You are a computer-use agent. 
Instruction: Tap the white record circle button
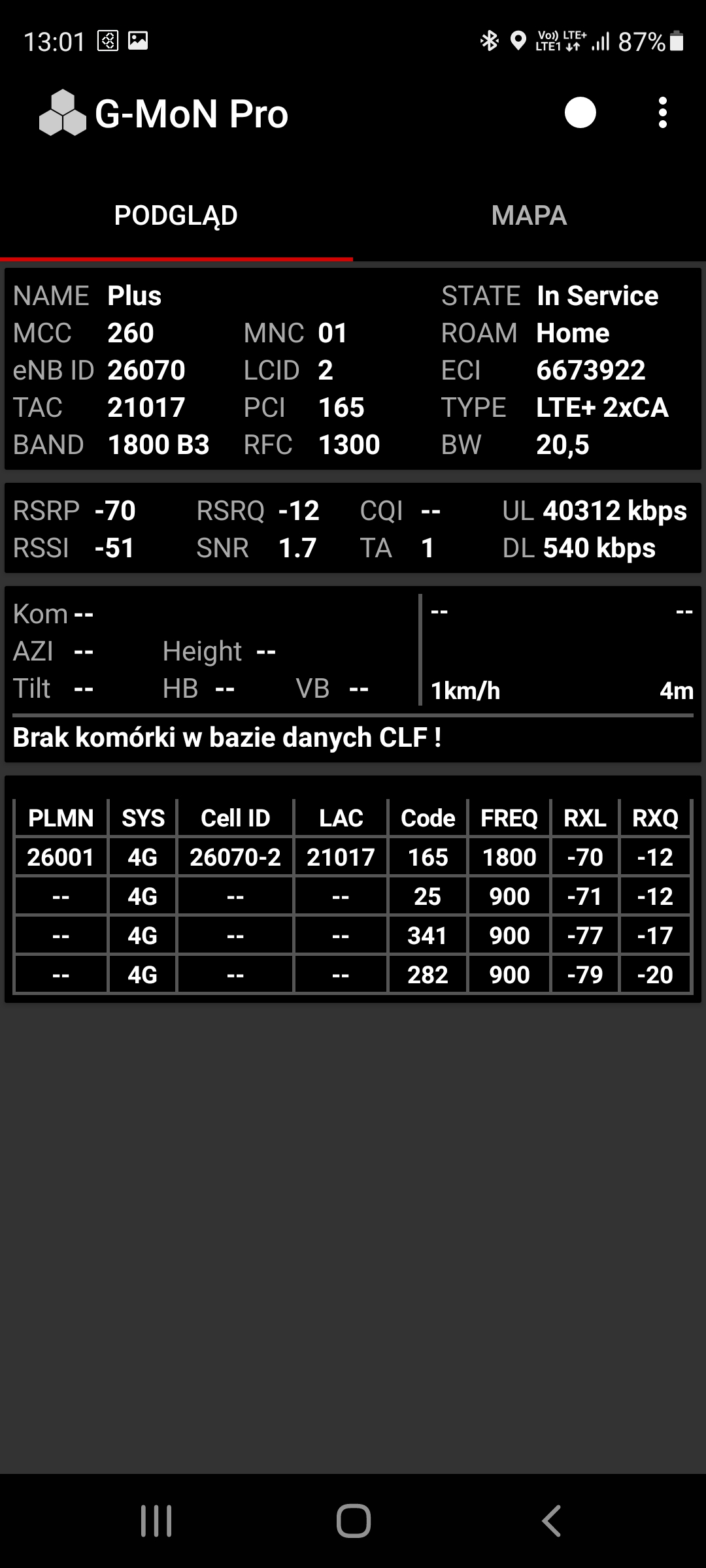tap(580, 113)
